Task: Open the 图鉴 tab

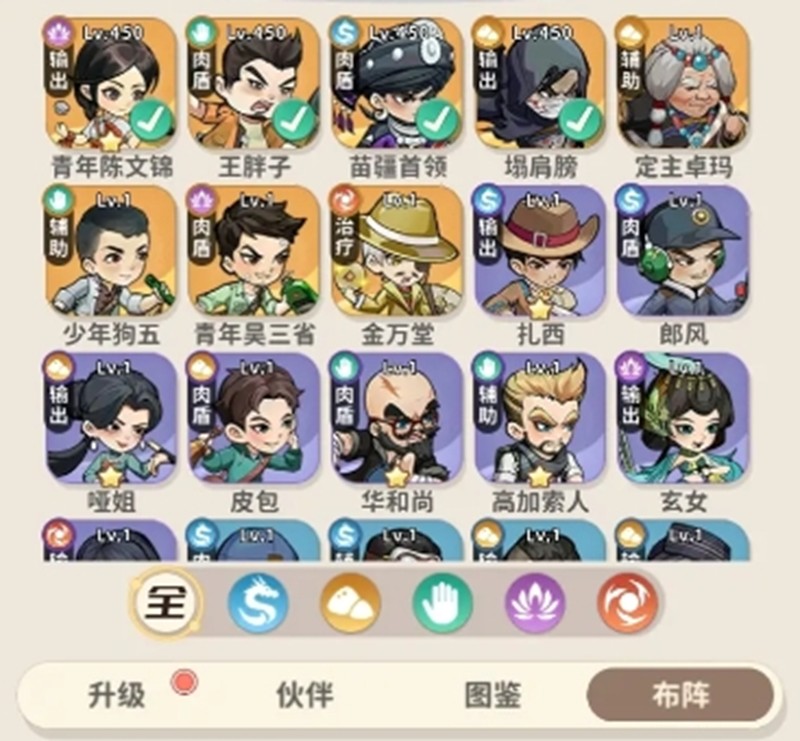Action: pos(493,695)
